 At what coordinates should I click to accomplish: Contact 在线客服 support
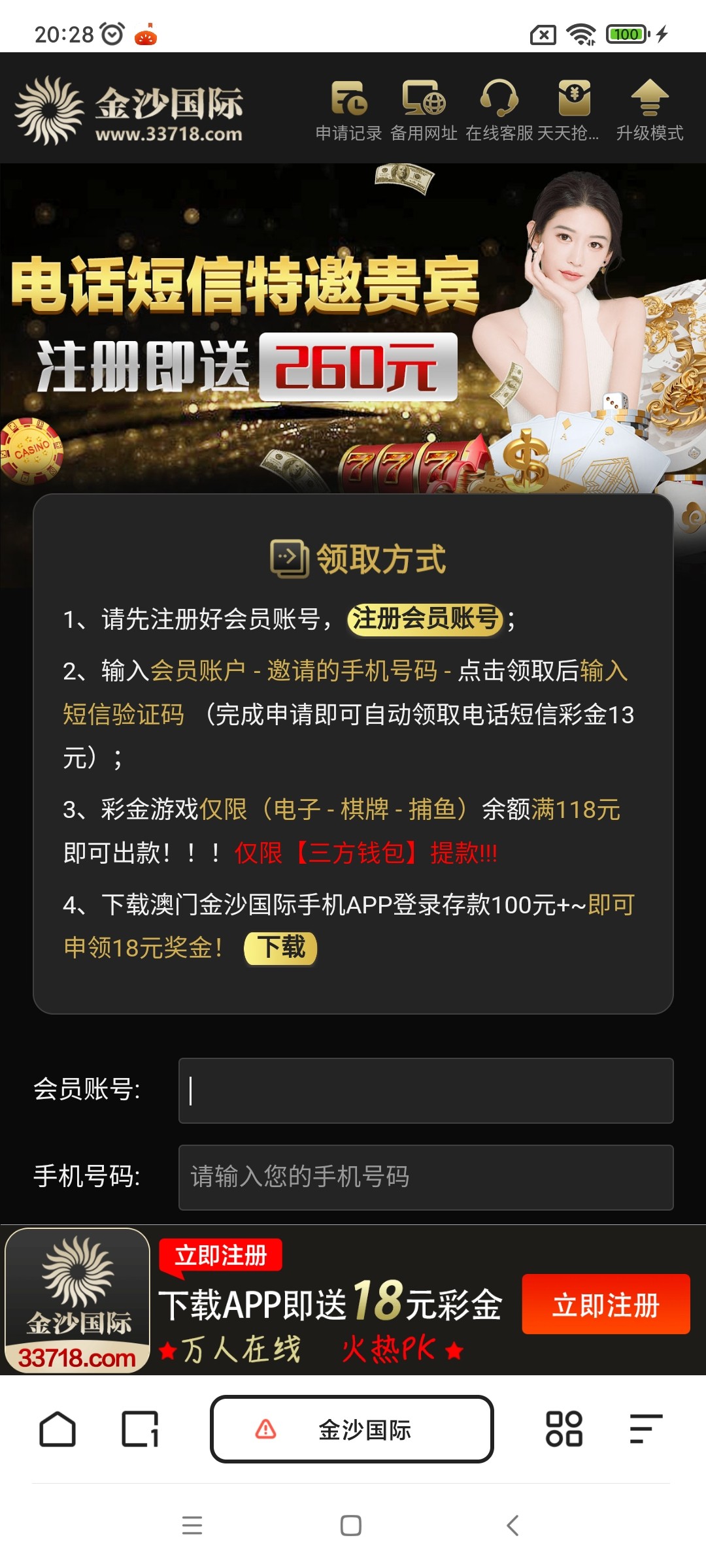coord(499,110)
